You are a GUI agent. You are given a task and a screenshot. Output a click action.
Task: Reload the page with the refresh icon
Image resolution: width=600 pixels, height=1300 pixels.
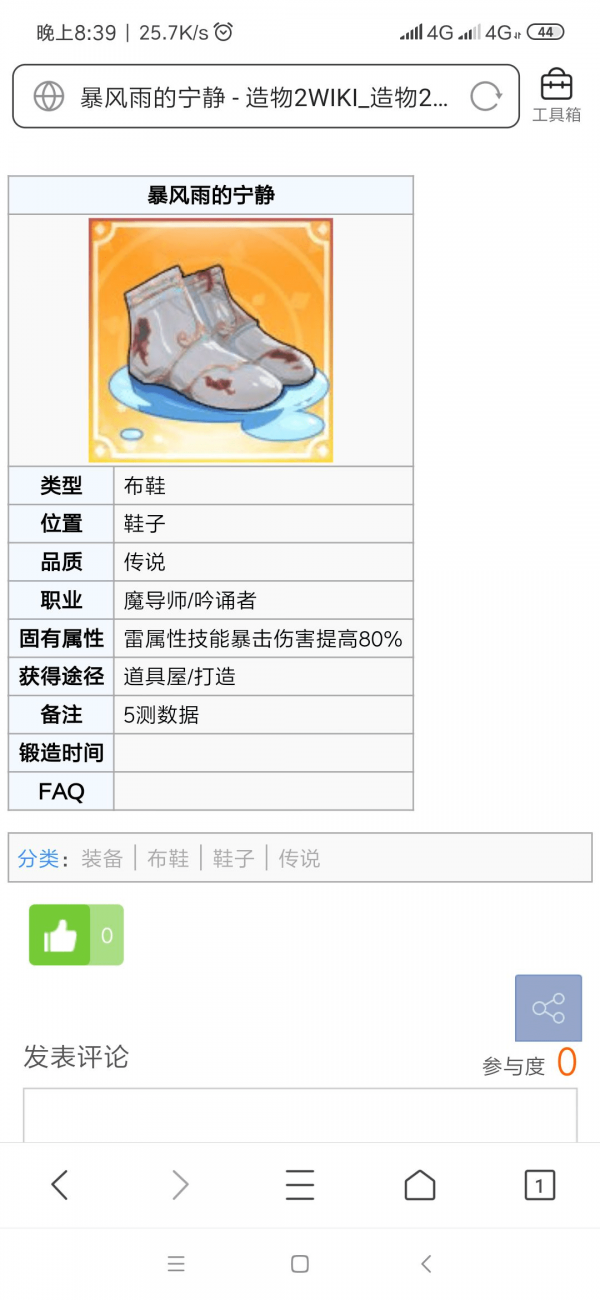[485, 96]
